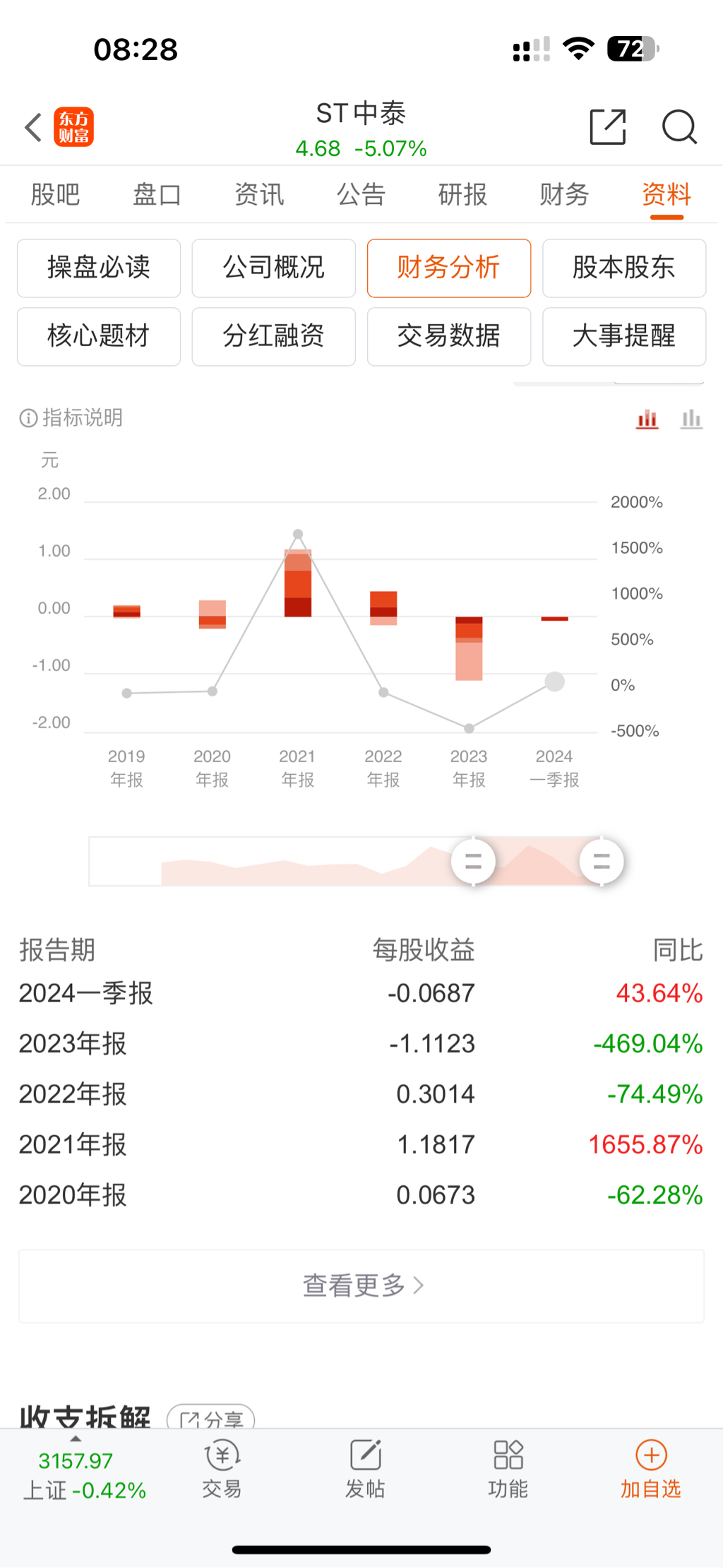Open the 大事提醒 section
This screenshot has height=1568, width=723.
(623, 336)
